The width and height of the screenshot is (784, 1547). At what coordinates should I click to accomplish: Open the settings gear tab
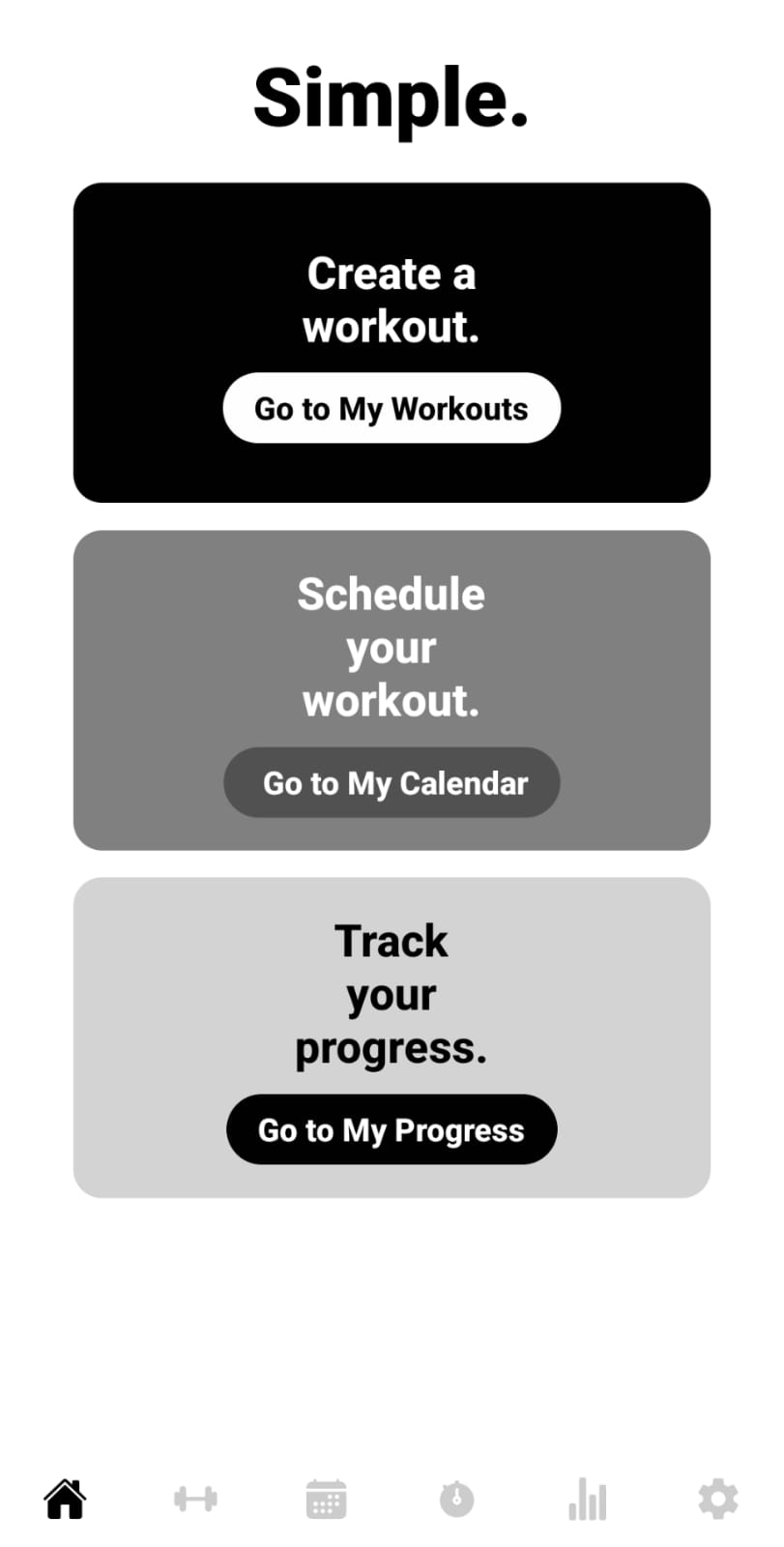pos(718,1500)
